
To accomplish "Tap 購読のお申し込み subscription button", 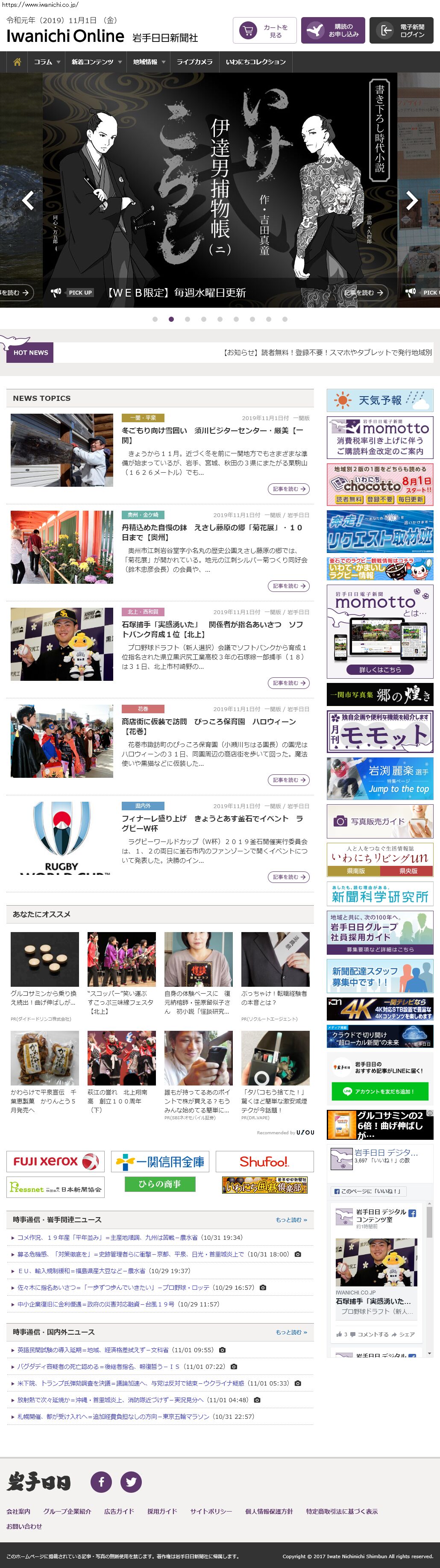I will tap(333, 30).
